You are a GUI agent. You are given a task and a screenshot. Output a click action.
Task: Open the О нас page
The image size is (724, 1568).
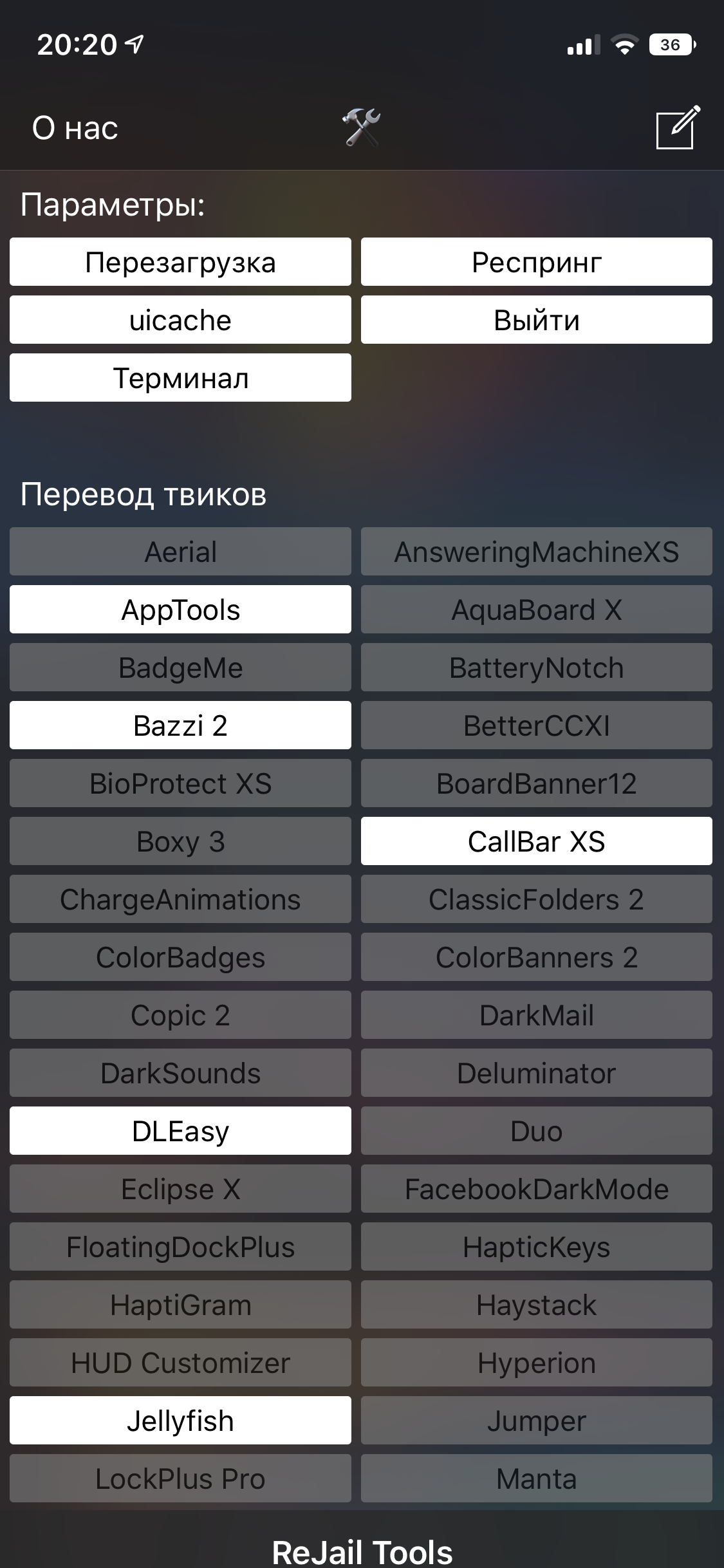click(x=75, y=128)
